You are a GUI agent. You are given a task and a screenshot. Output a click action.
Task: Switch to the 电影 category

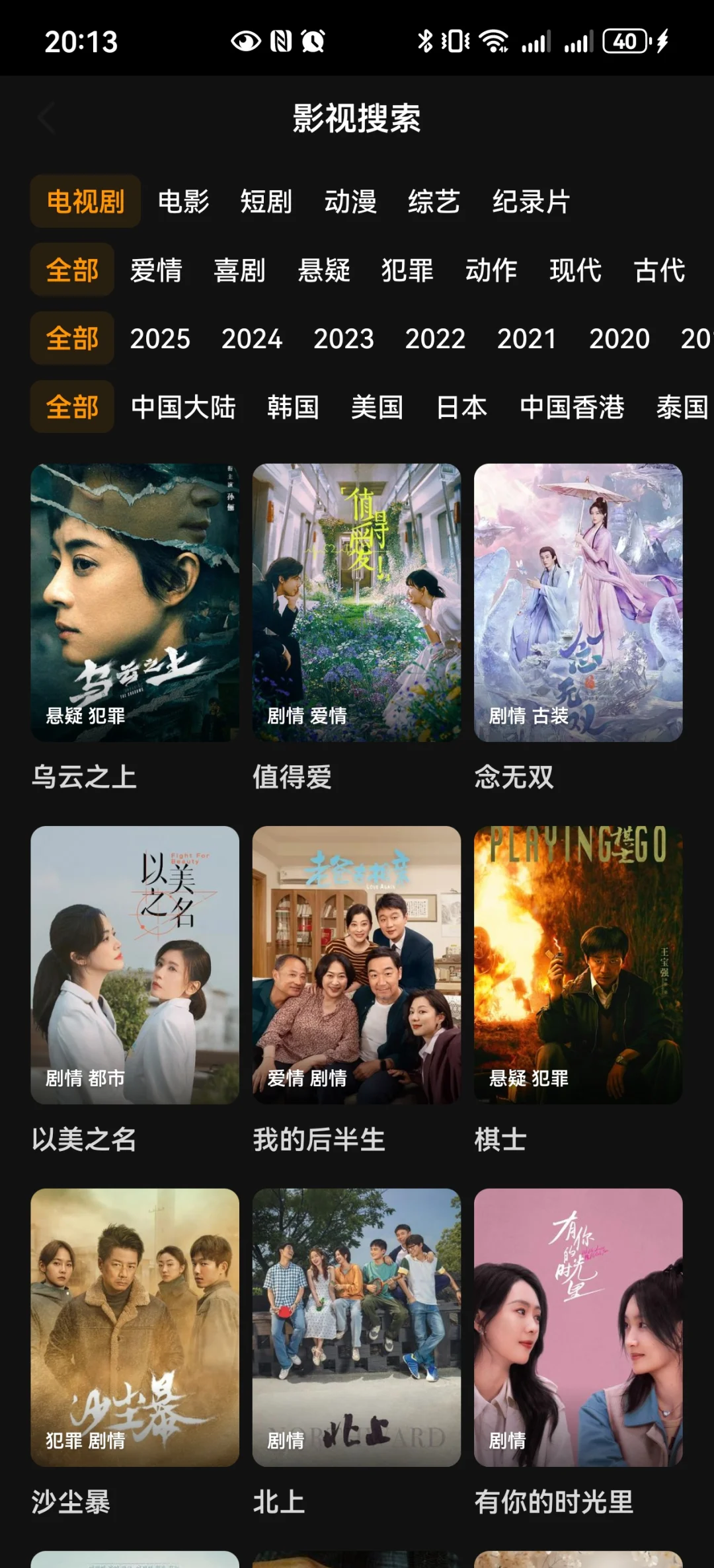183,202
